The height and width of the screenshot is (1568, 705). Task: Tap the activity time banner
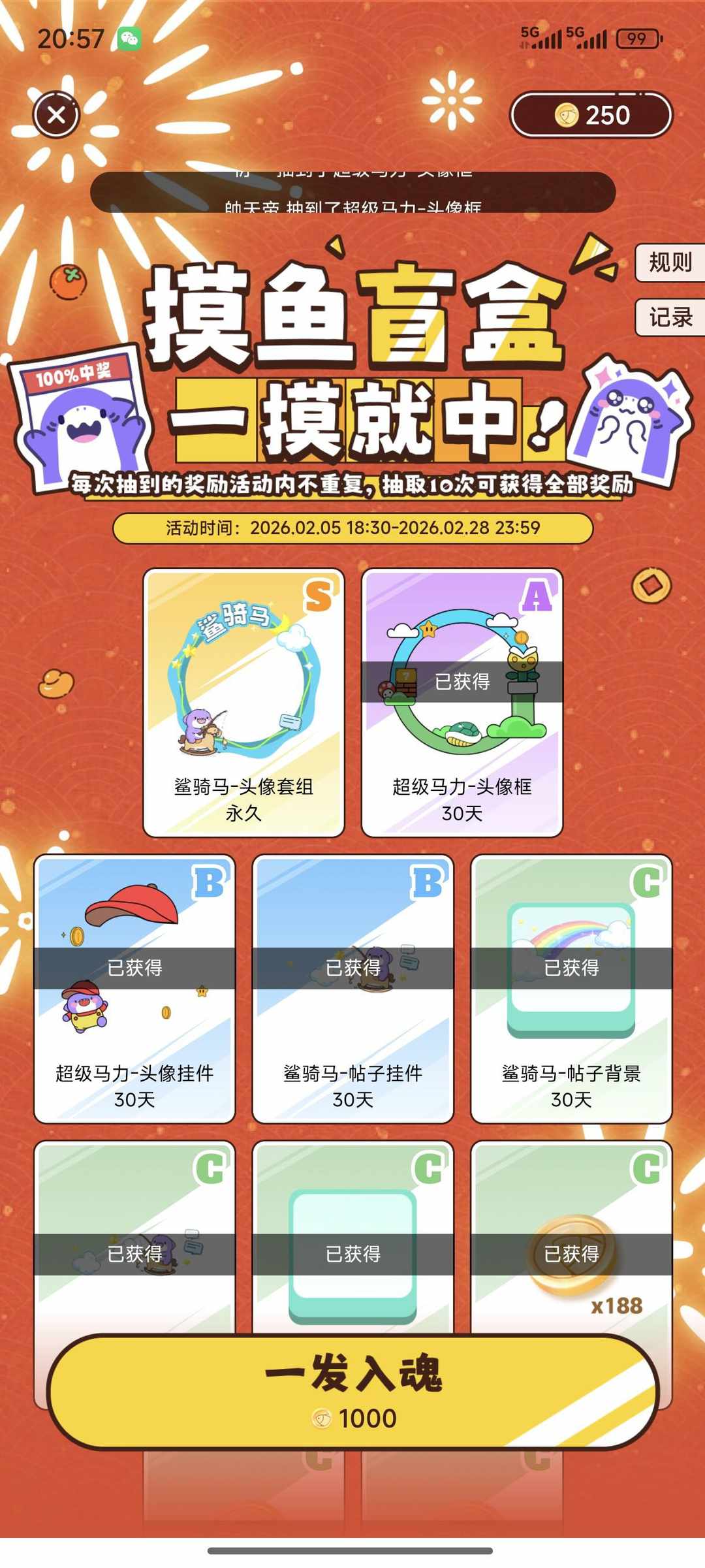(x=352, y=528)
